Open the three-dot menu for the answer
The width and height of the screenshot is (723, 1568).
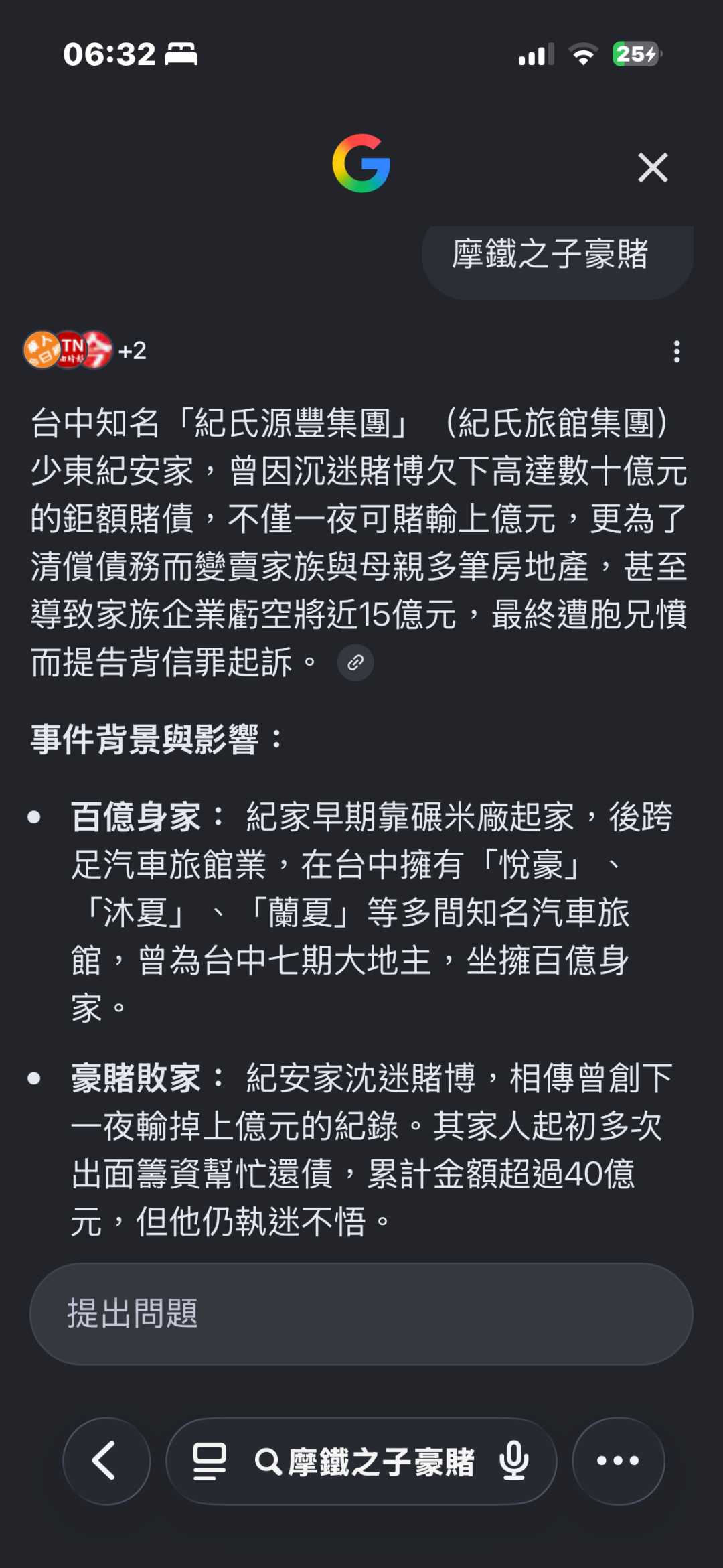[677, 352]
